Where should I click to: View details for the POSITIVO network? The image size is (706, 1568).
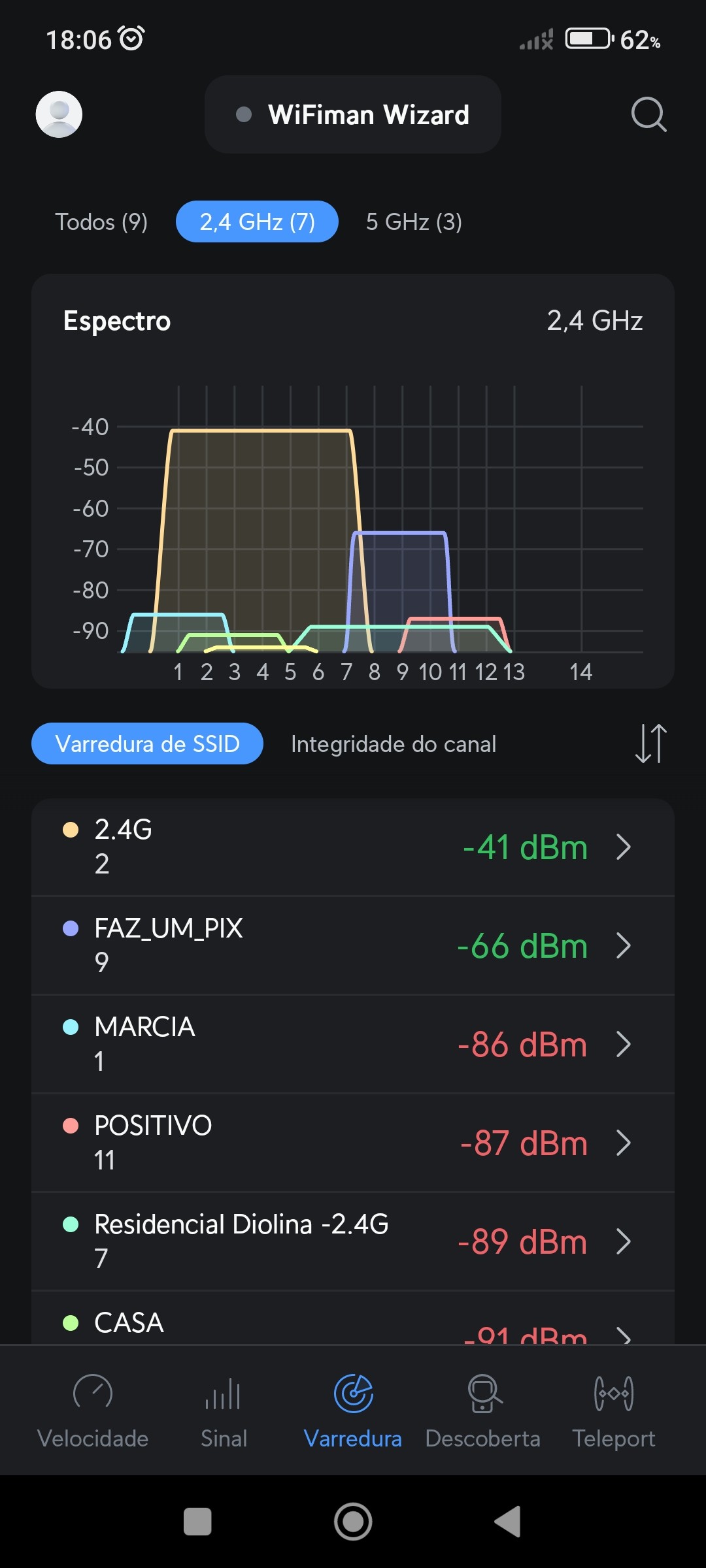(x=353, y=1143)
